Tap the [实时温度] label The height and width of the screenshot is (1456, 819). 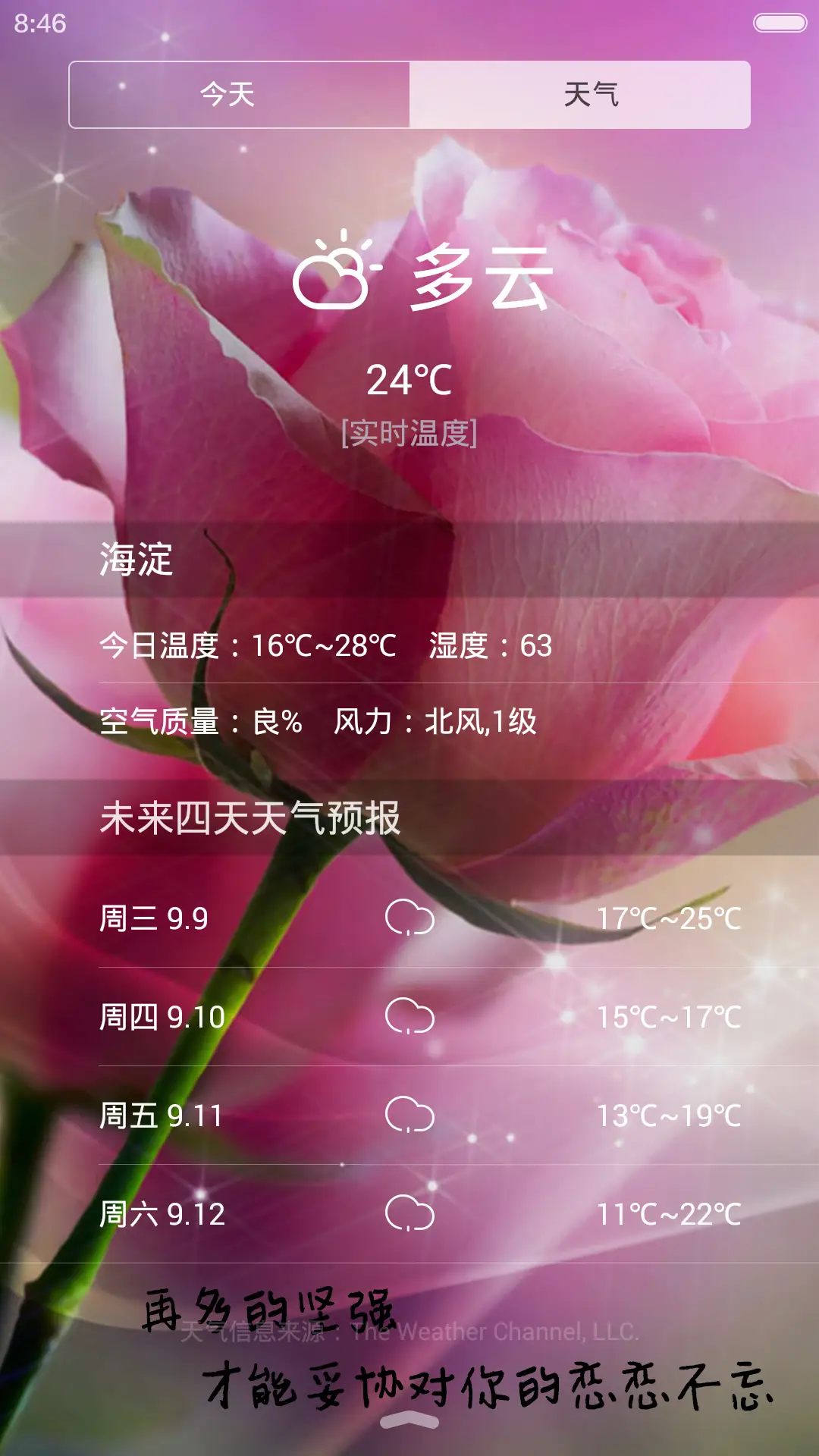409,432
